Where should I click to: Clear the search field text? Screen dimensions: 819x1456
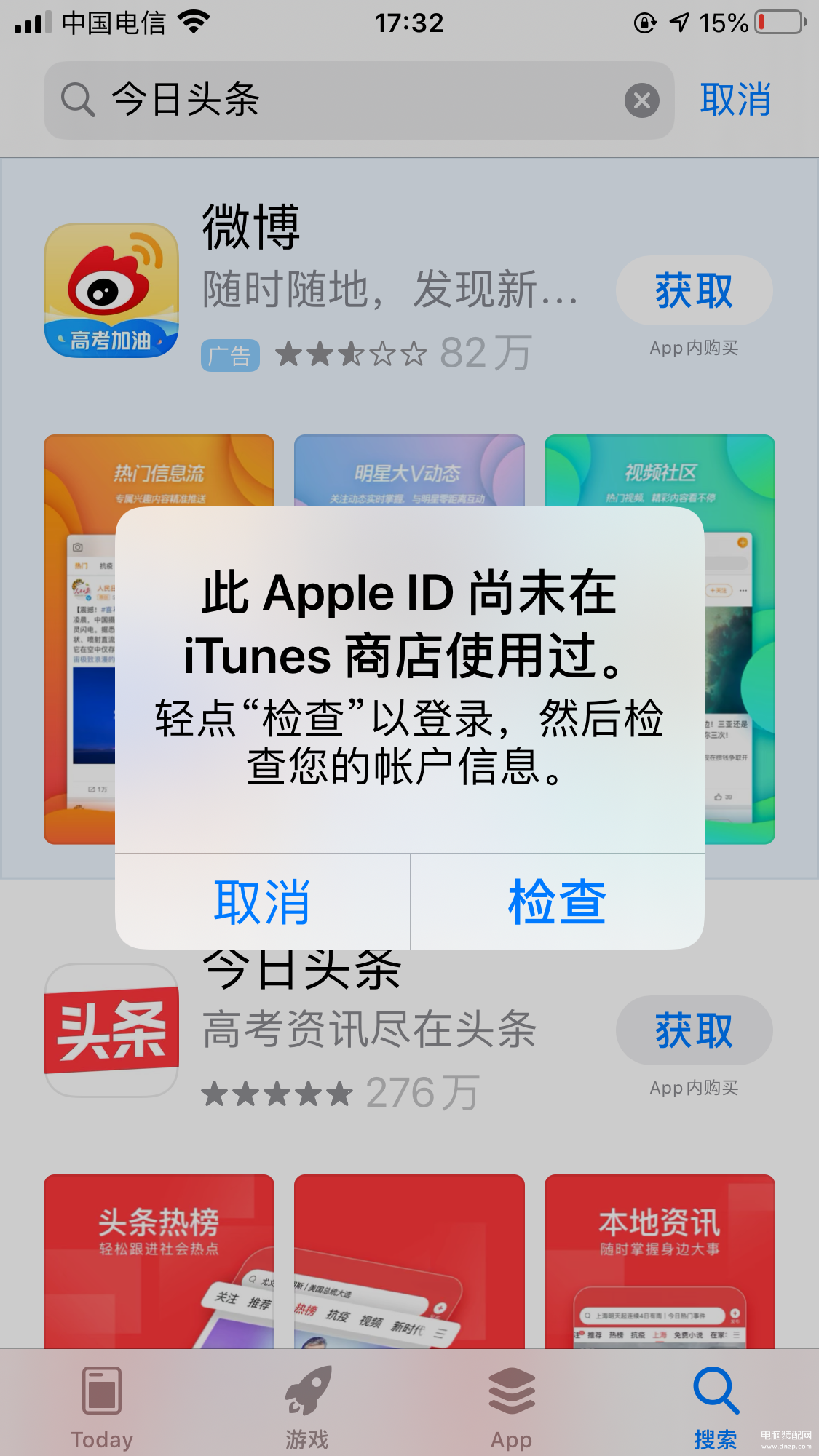tap(641, 100)
